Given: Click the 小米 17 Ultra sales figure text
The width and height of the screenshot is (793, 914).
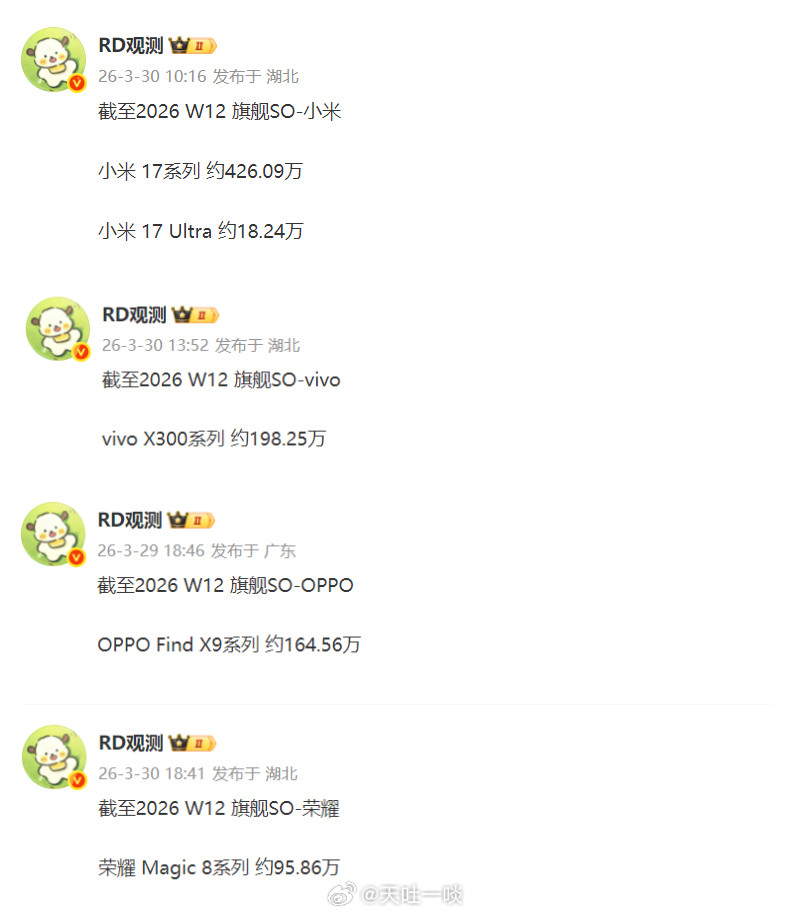Looking at the screenshot, I should point(200,231).
